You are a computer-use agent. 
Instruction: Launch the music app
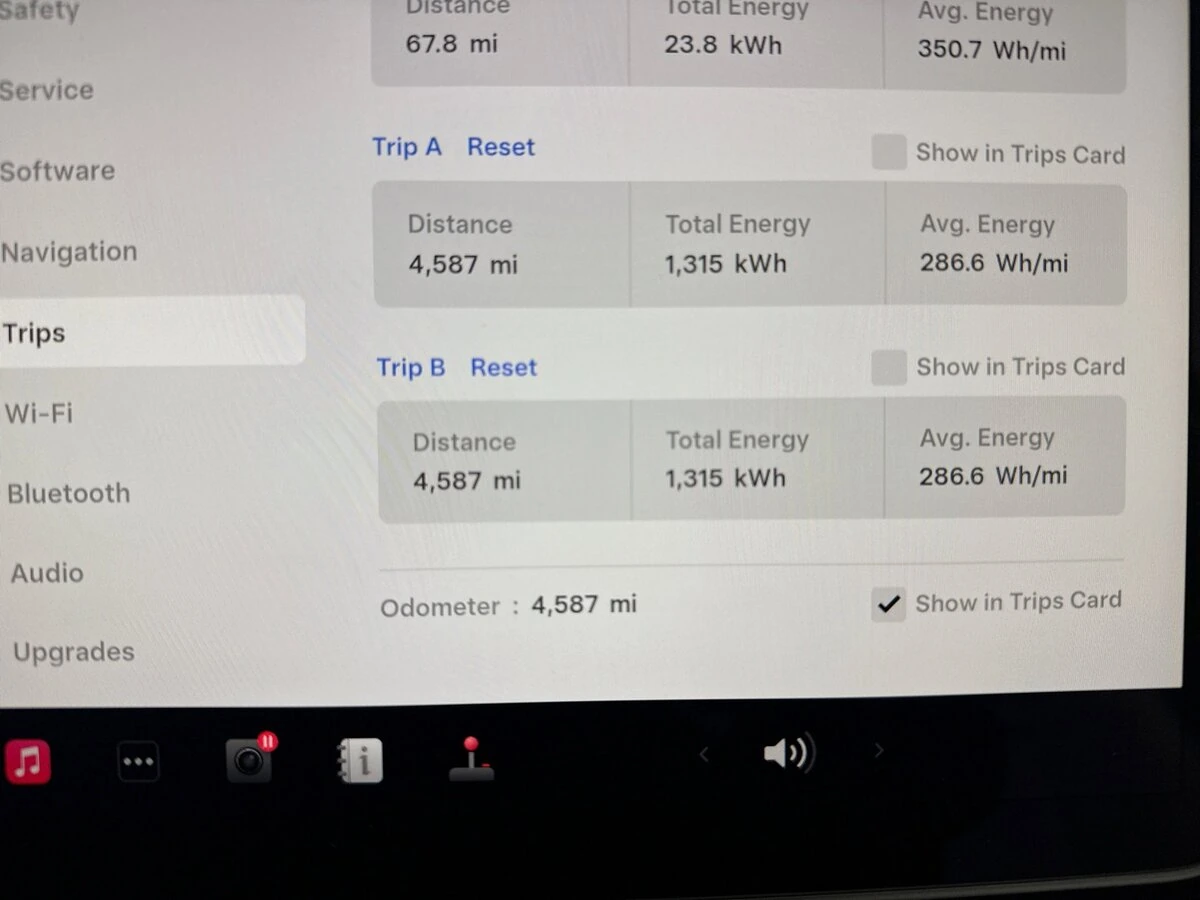28,762
